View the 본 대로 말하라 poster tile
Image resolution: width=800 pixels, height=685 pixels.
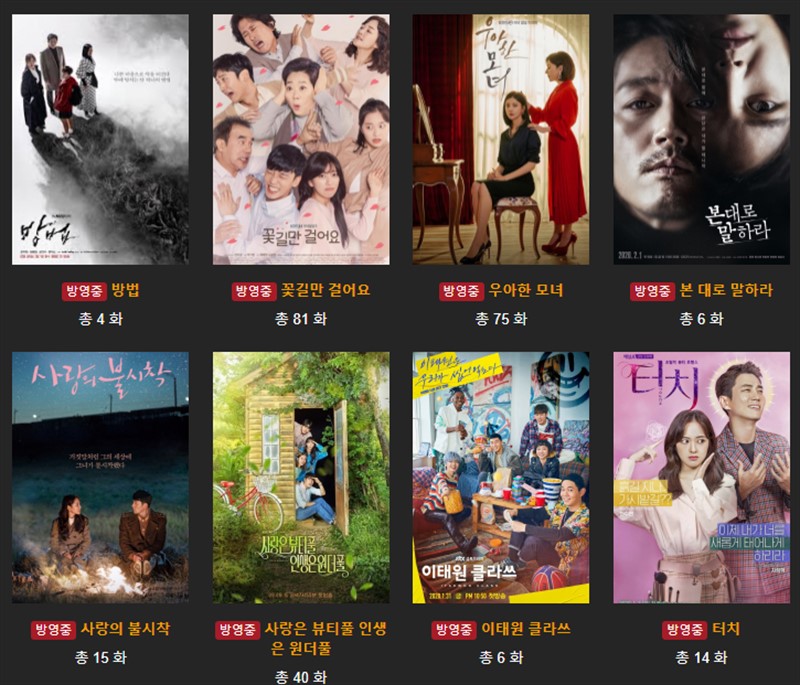701,139
